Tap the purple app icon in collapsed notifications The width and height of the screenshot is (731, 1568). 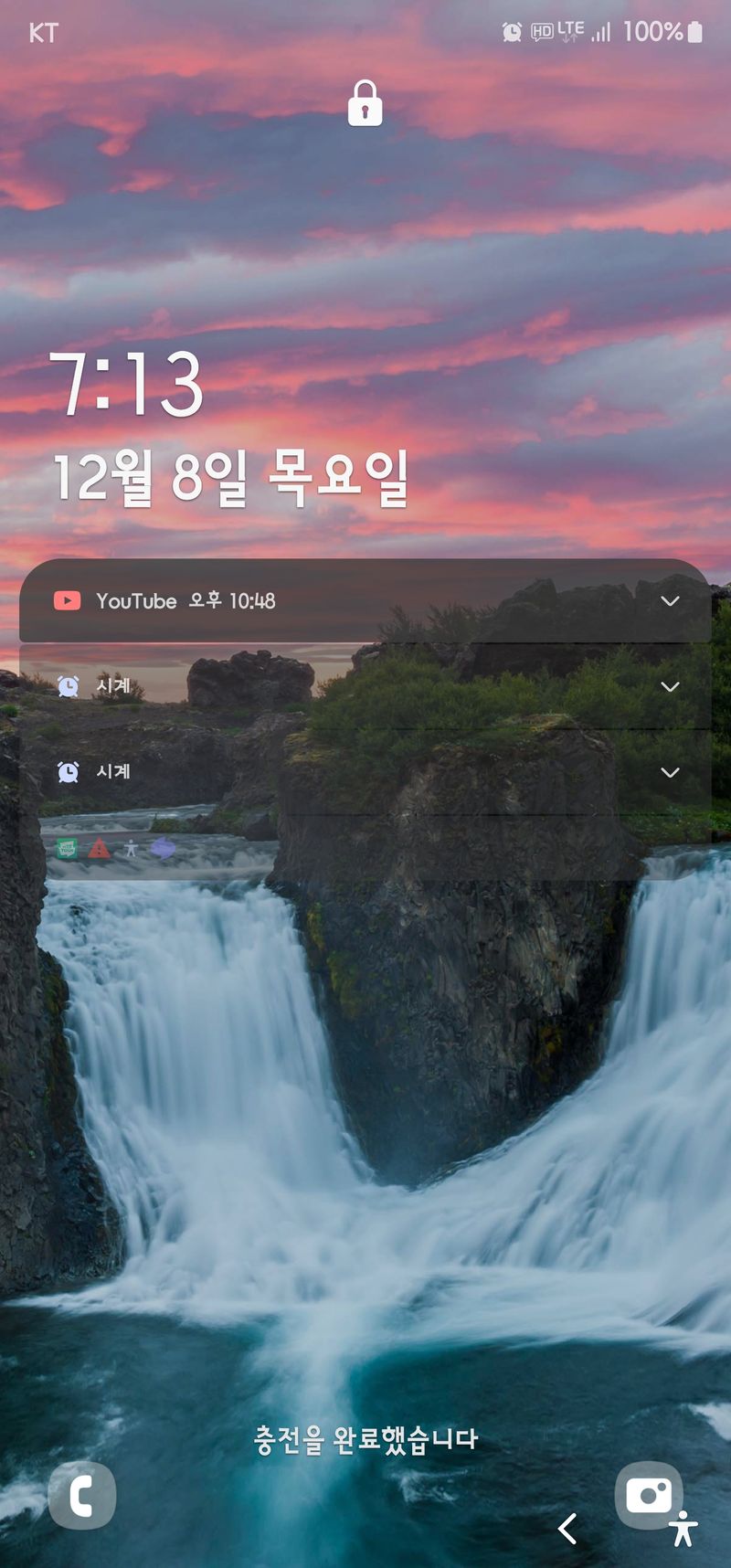coord(164,850)
